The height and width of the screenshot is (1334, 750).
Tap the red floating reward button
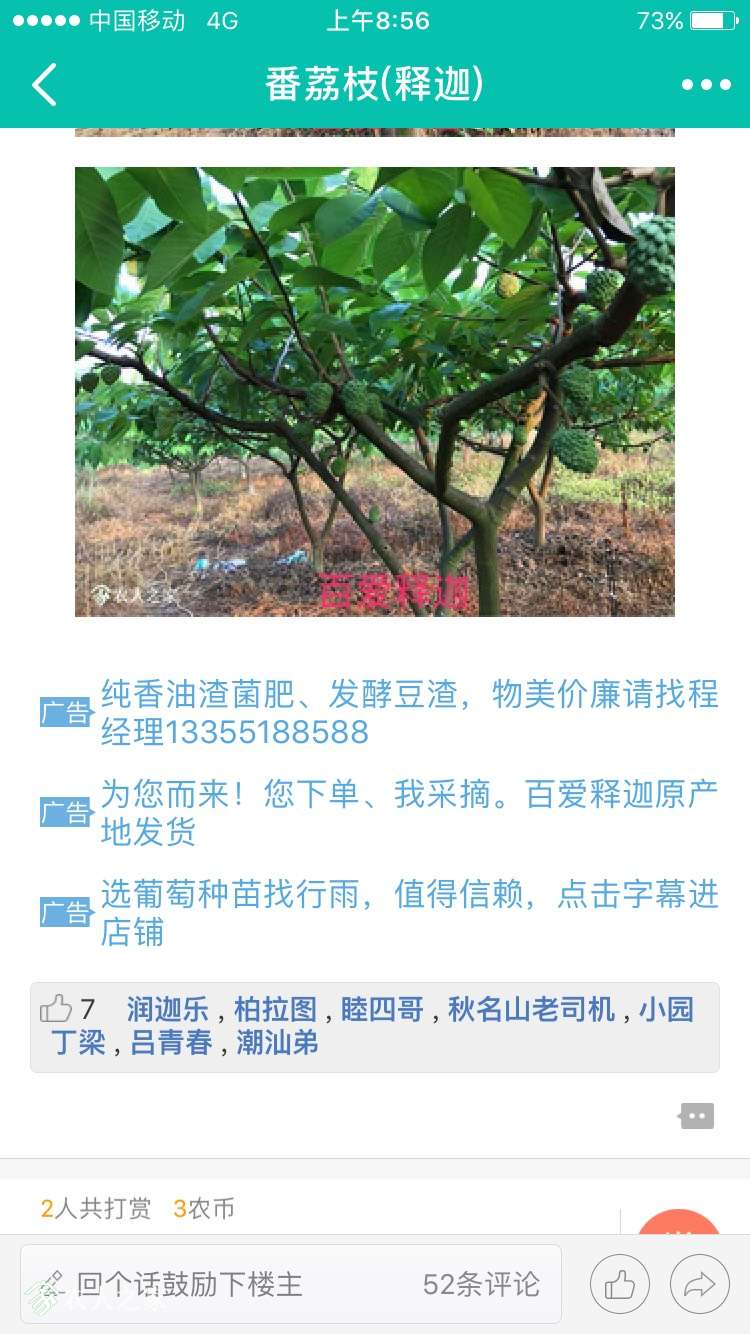click(680, 1226)
